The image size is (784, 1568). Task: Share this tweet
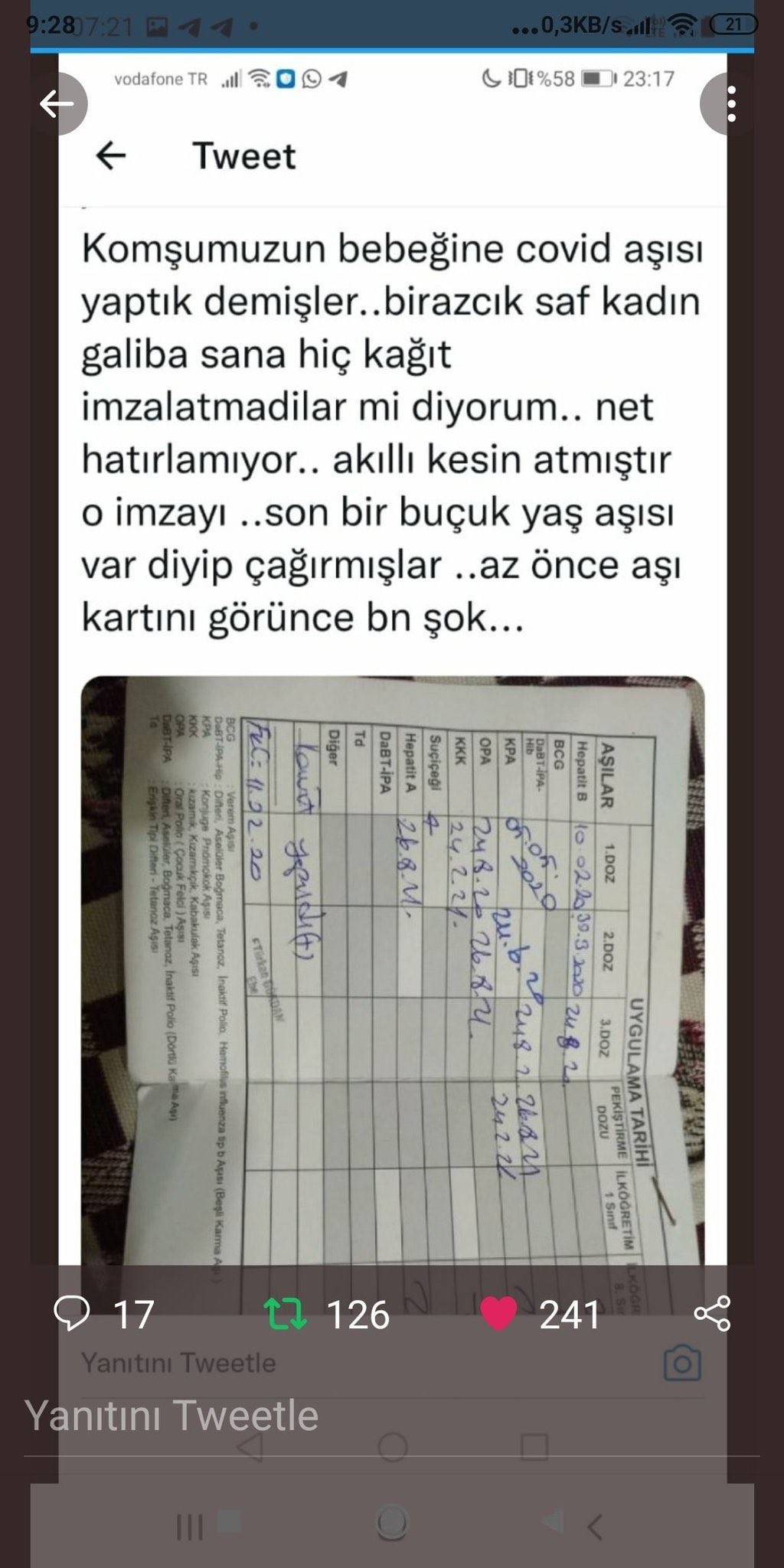click(712, 1314)
